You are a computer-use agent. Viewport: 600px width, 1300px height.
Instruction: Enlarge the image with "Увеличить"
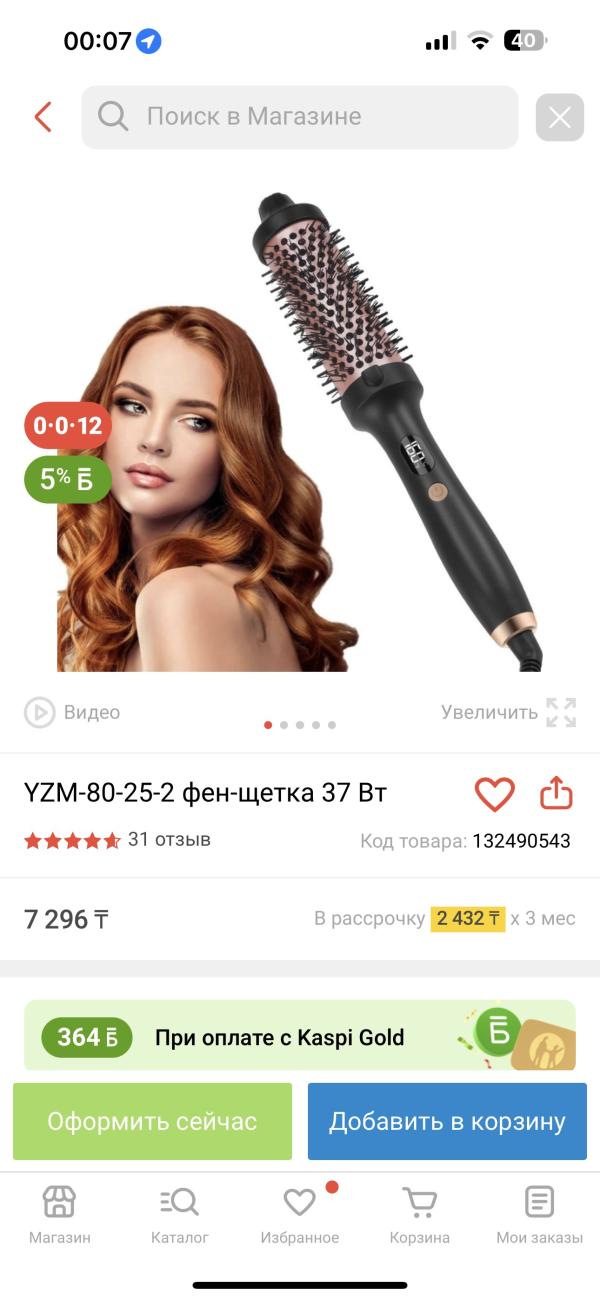point(509,712)
